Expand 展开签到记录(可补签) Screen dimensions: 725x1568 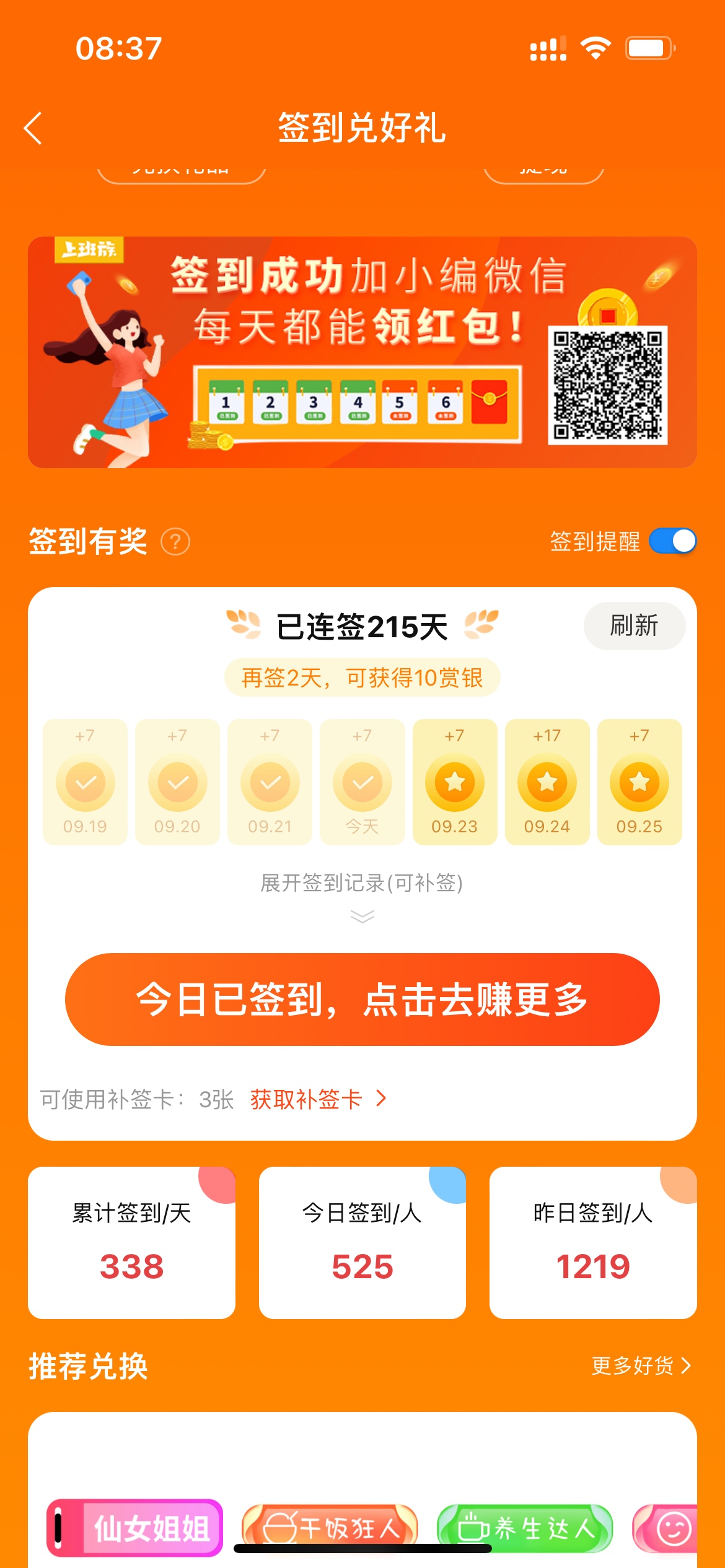click(x=362, y=894)
